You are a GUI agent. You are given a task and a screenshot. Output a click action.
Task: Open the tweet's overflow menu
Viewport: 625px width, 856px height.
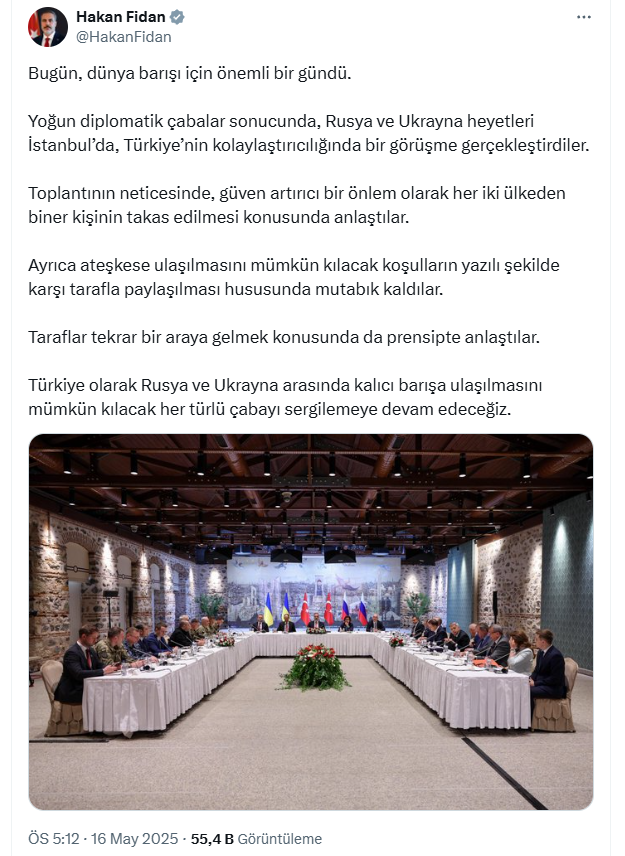(584, 18)
